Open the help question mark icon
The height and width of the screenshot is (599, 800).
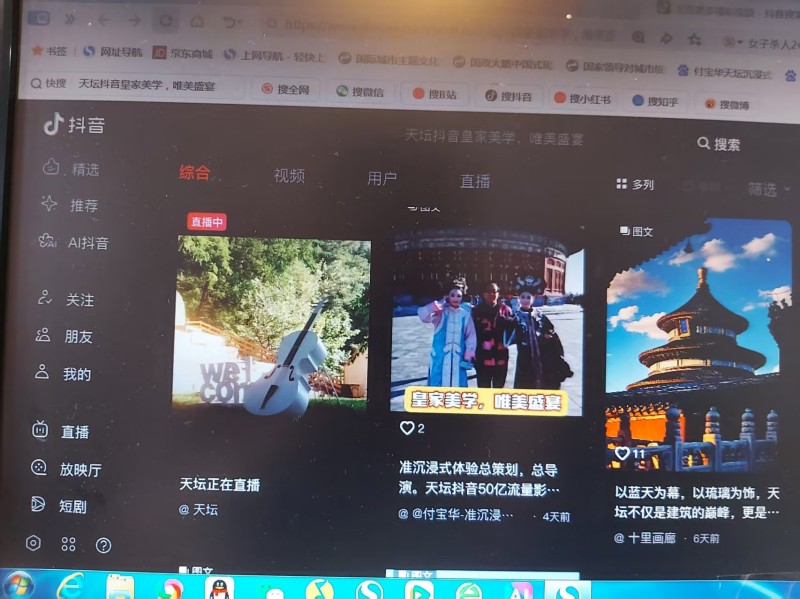[x=103, y=545]
